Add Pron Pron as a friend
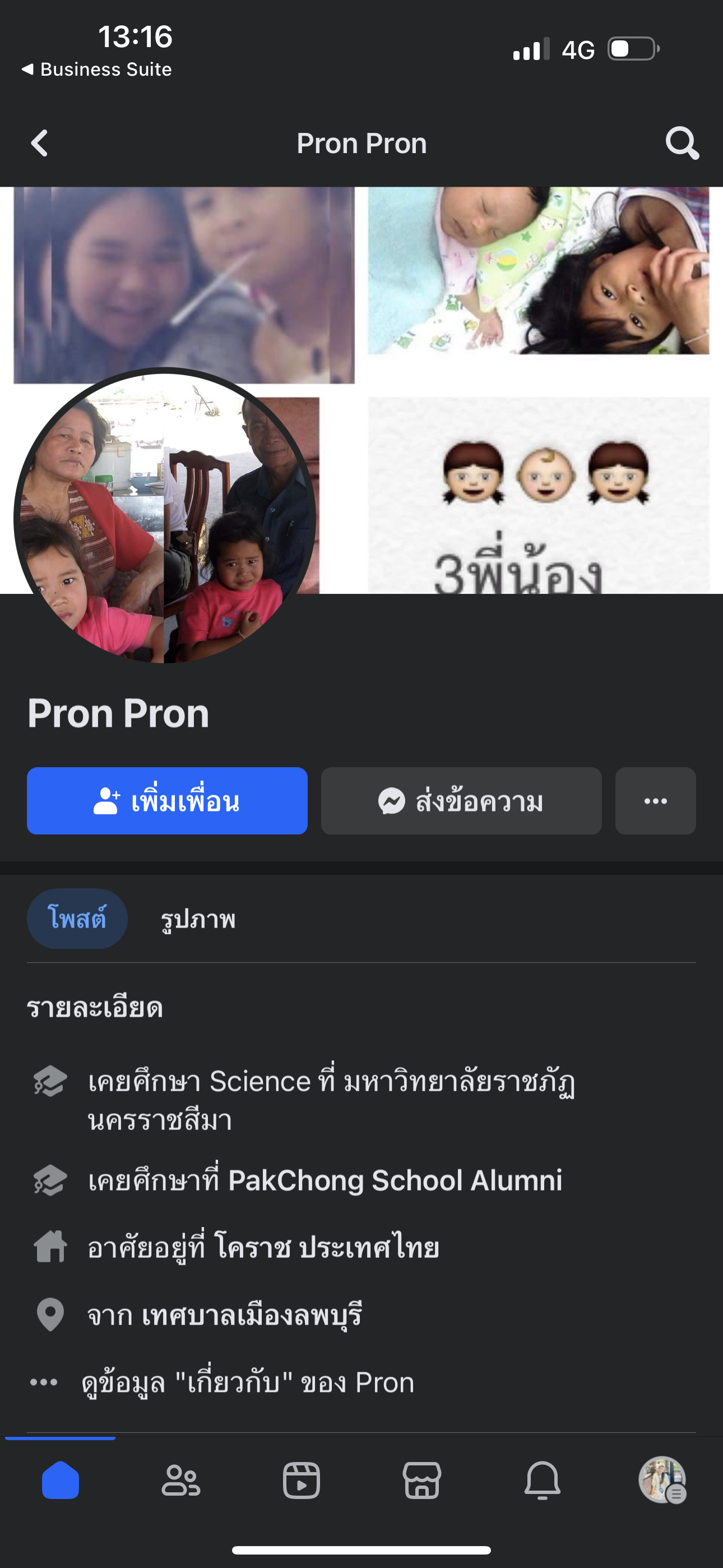Image resolution: width=723 pixels, height=1568 pixels. (x=167, y=801)
